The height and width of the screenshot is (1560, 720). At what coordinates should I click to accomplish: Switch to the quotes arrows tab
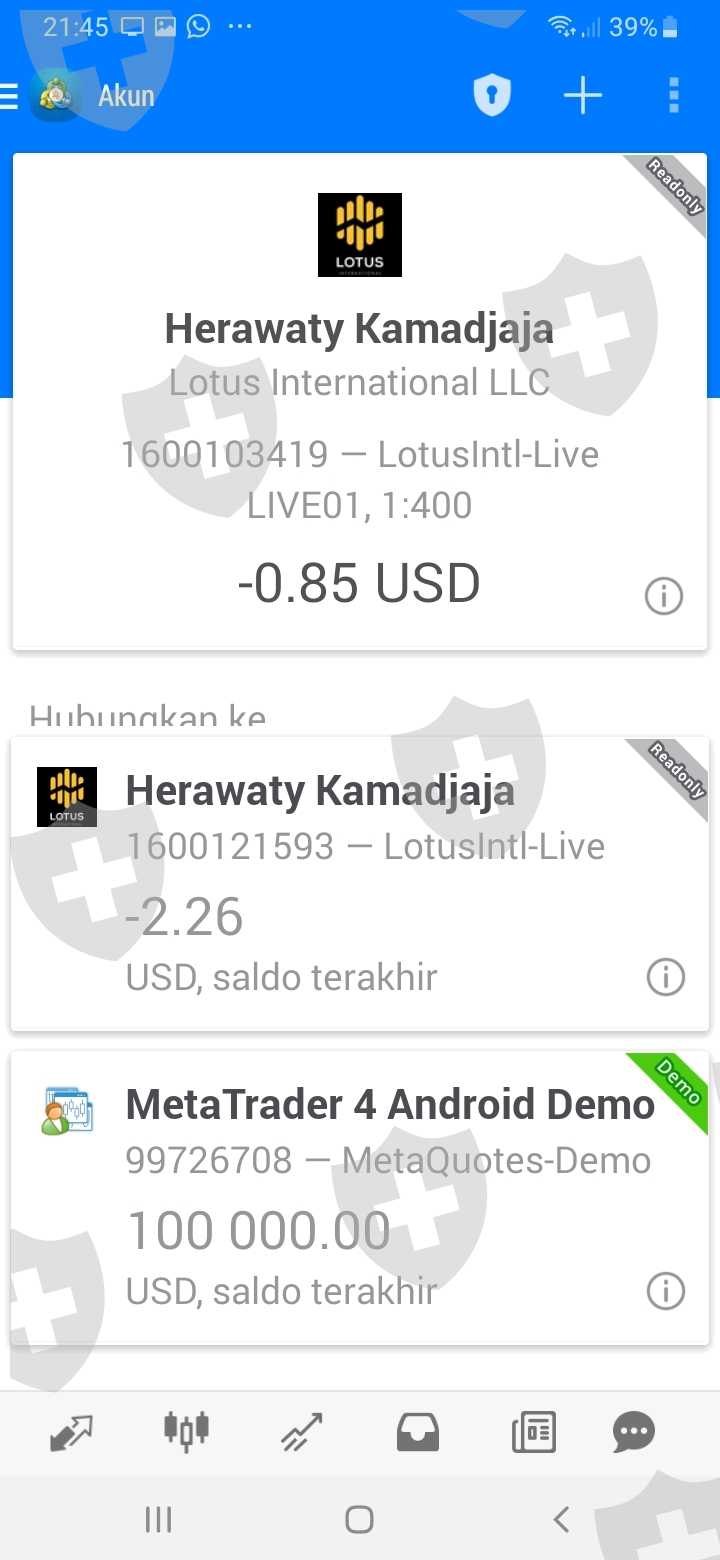coord(72,1432)
